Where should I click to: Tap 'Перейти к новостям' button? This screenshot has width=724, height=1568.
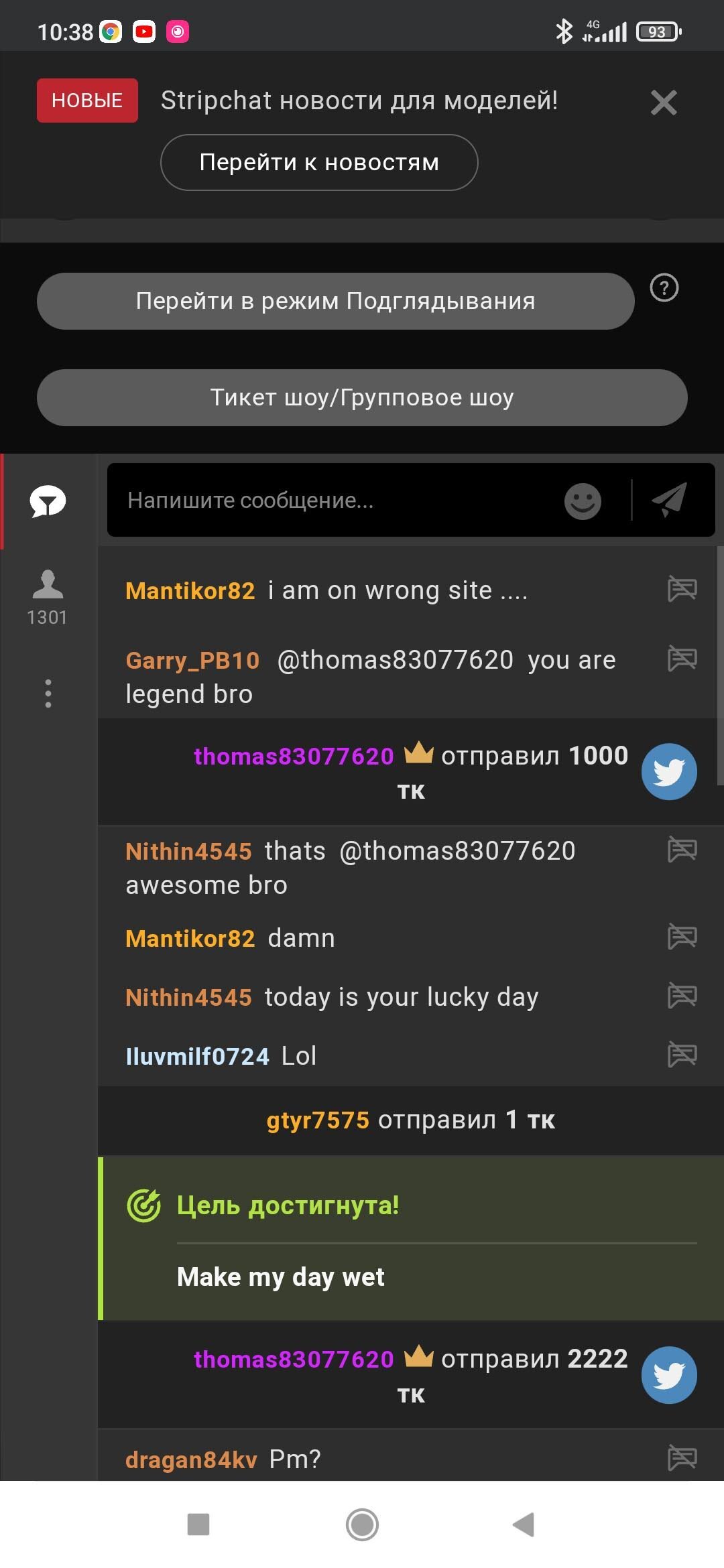[x=319, y=162]
